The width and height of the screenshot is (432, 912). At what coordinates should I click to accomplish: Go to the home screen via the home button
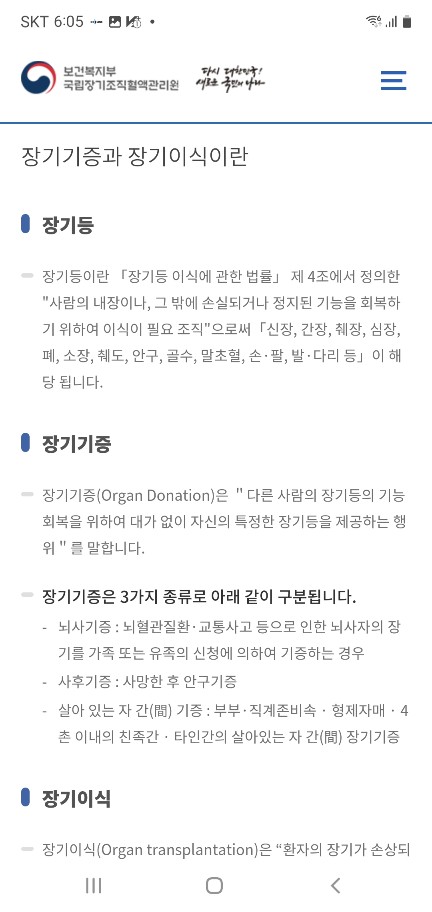click(x=215, y=885)
